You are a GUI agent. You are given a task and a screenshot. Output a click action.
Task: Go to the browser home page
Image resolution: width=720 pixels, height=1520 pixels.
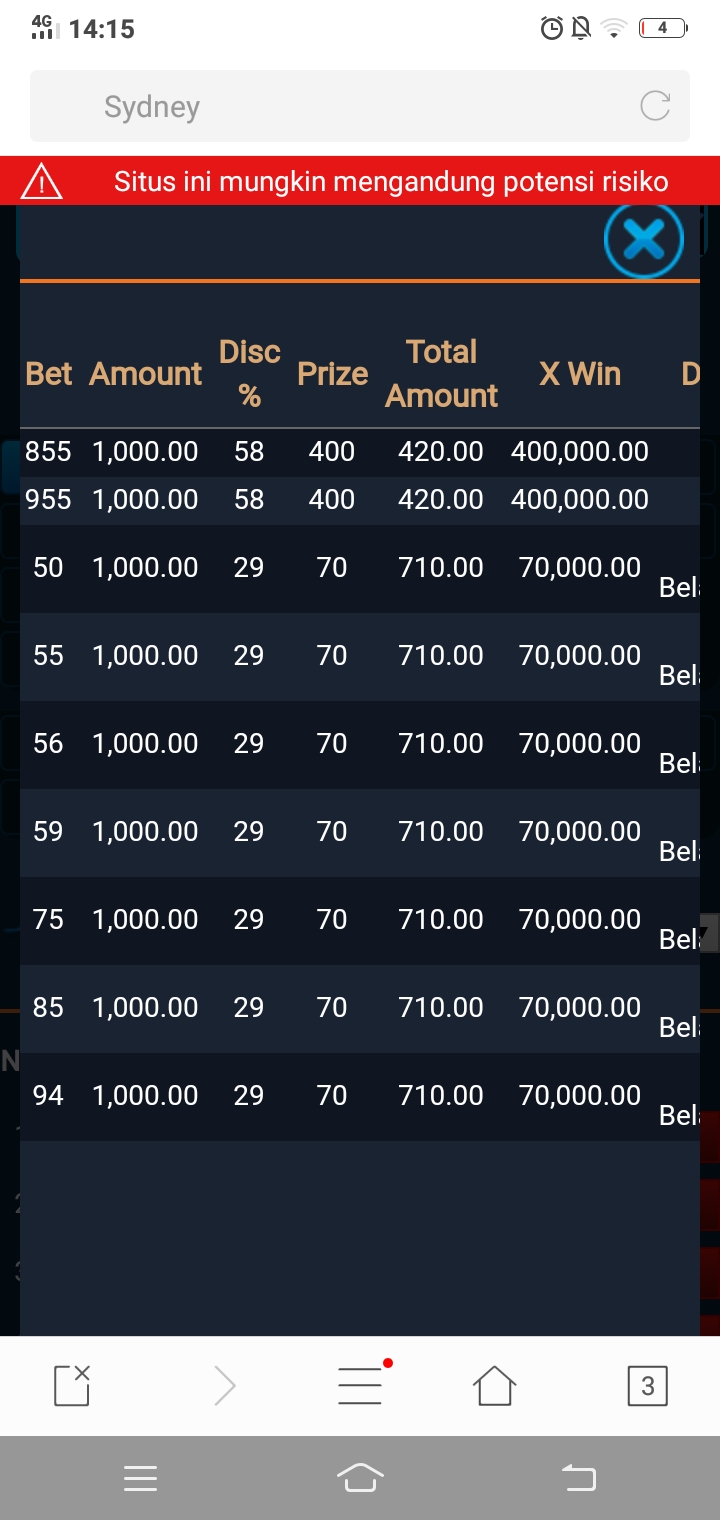coord(494,1385)
